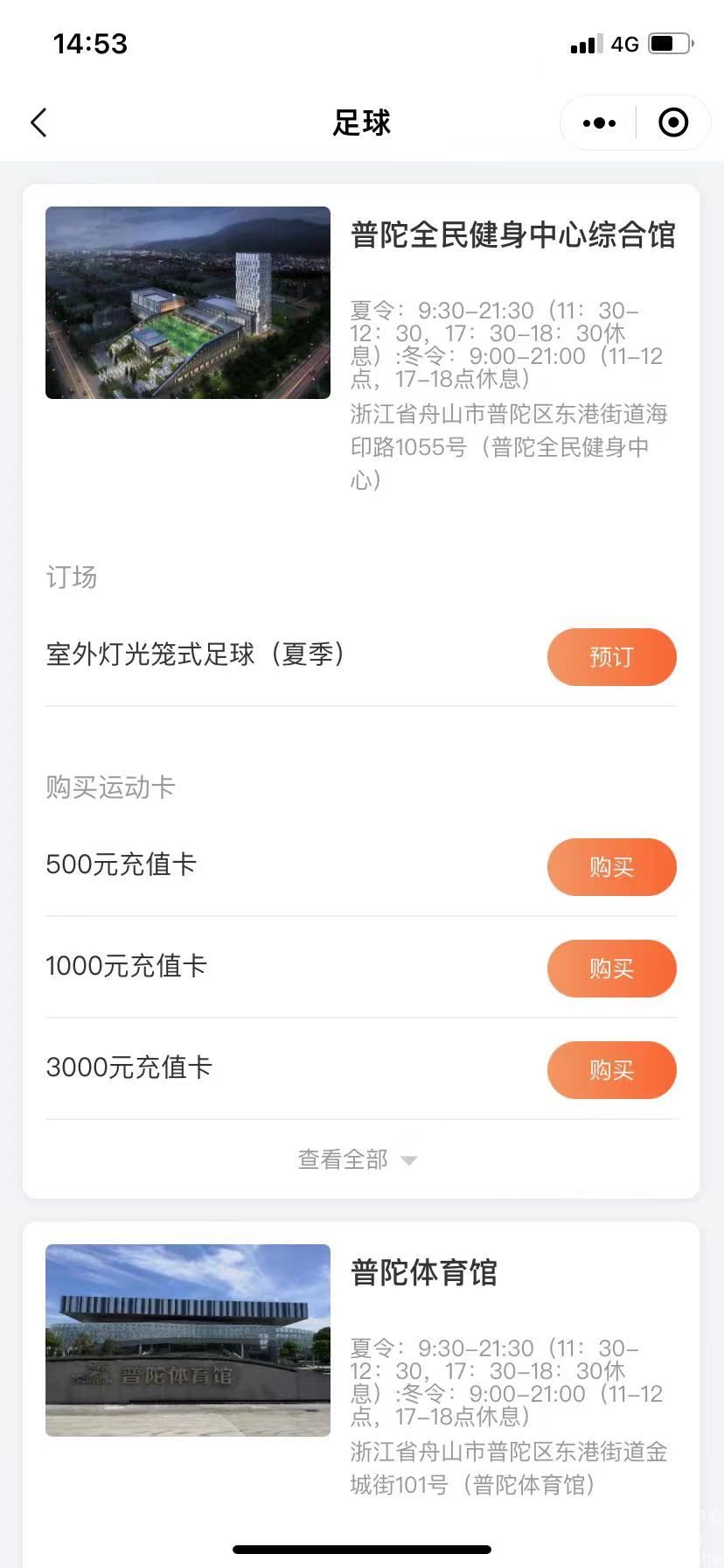Screen dimensions: 724x1568
Task: Click the cellular signal indicator
Action: tap(584, 43)
